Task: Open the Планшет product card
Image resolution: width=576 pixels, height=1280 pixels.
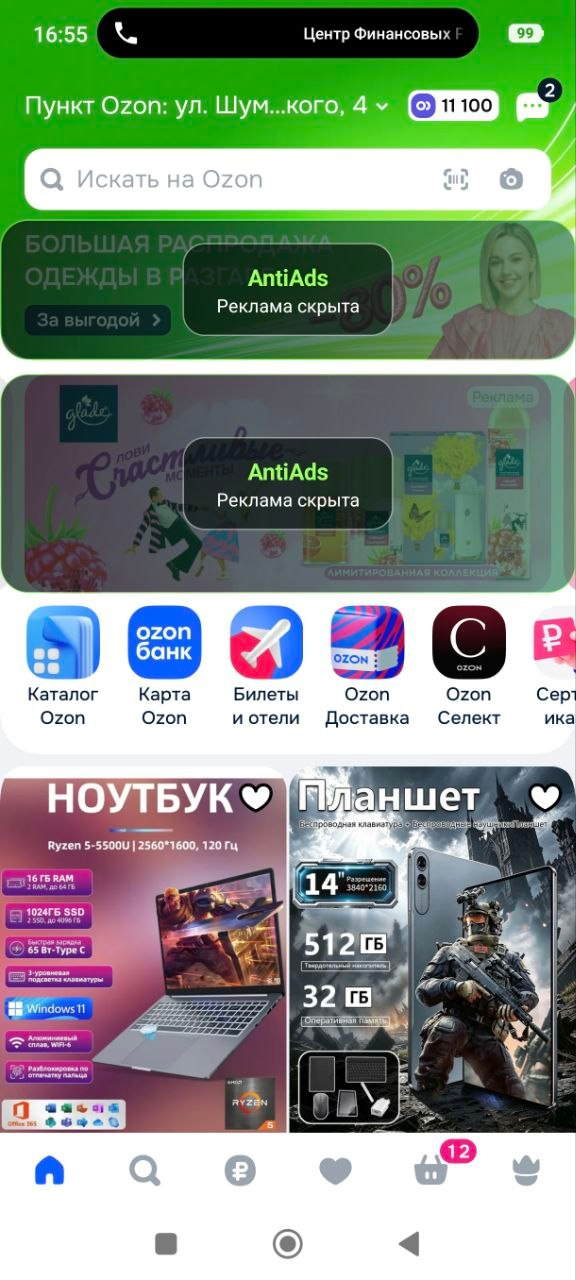Action: click(432, 950)
